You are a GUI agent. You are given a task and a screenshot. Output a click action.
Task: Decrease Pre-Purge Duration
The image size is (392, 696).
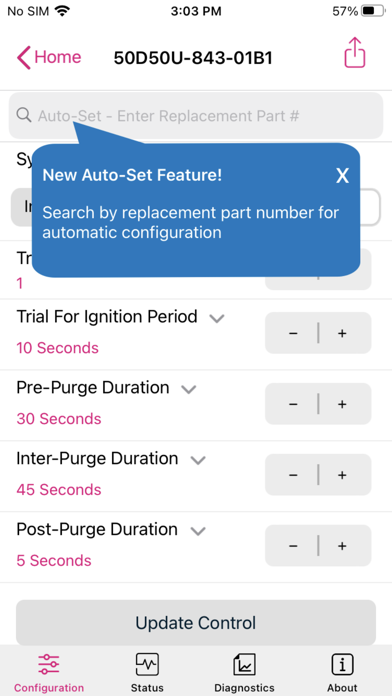pyautogui.click(x=293, y=404)
